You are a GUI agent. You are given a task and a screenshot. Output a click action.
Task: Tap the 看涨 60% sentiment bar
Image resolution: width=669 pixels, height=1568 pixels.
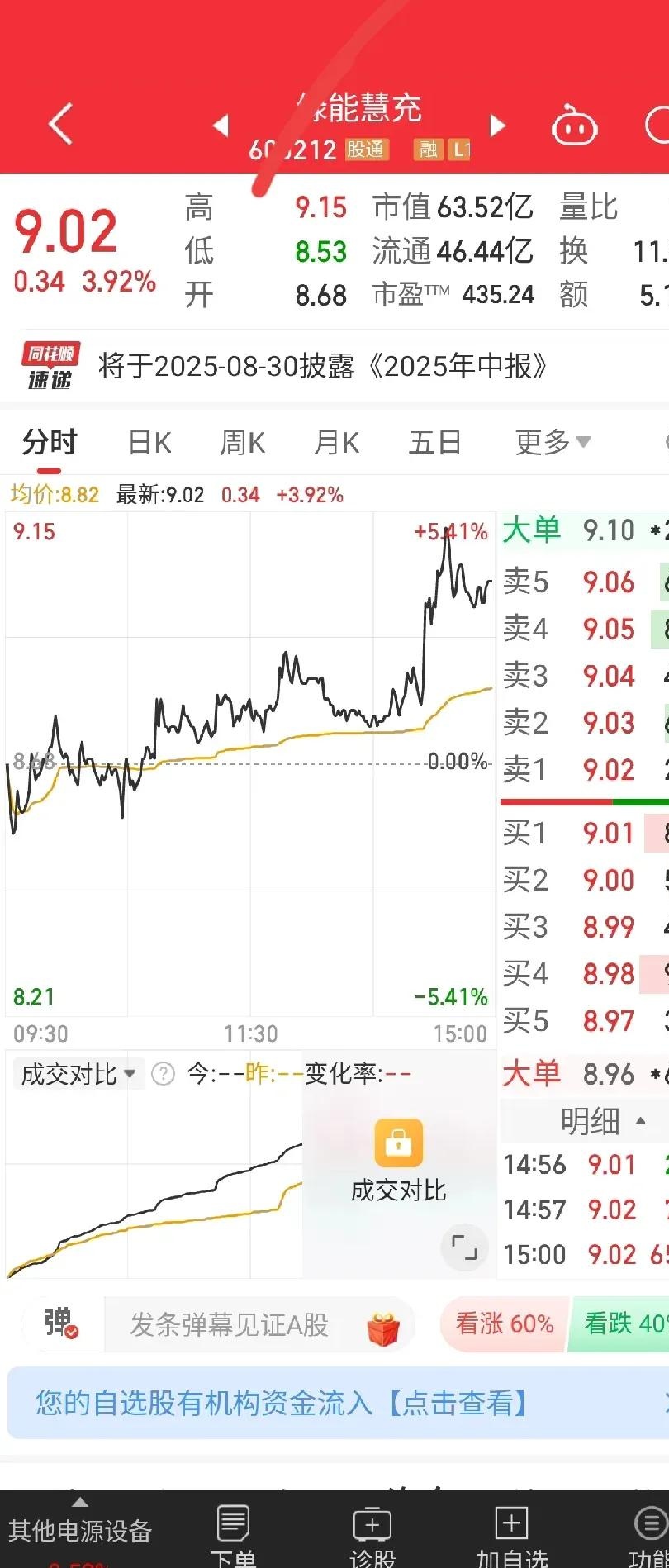[x=502, y=1324]
